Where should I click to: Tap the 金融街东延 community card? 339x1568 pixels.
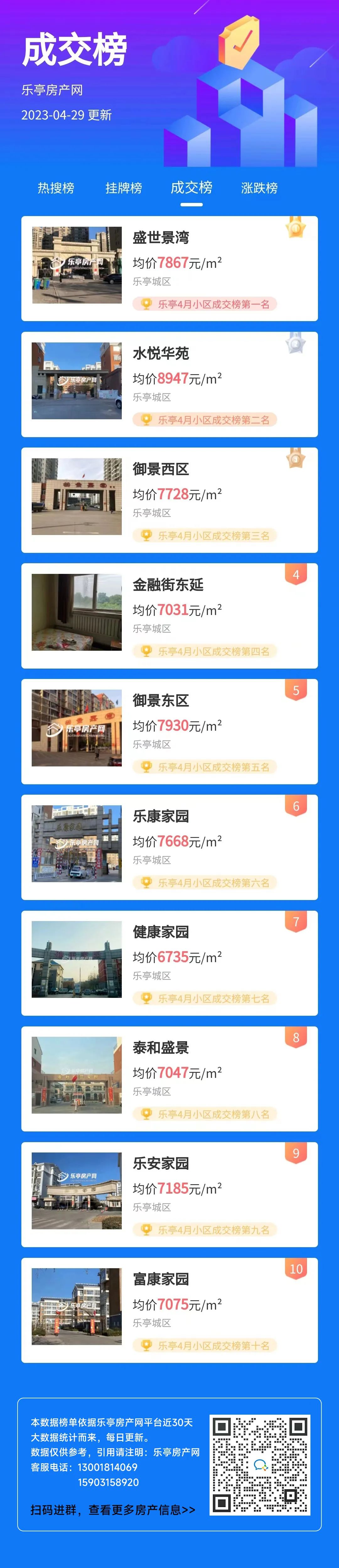[169, 615]
